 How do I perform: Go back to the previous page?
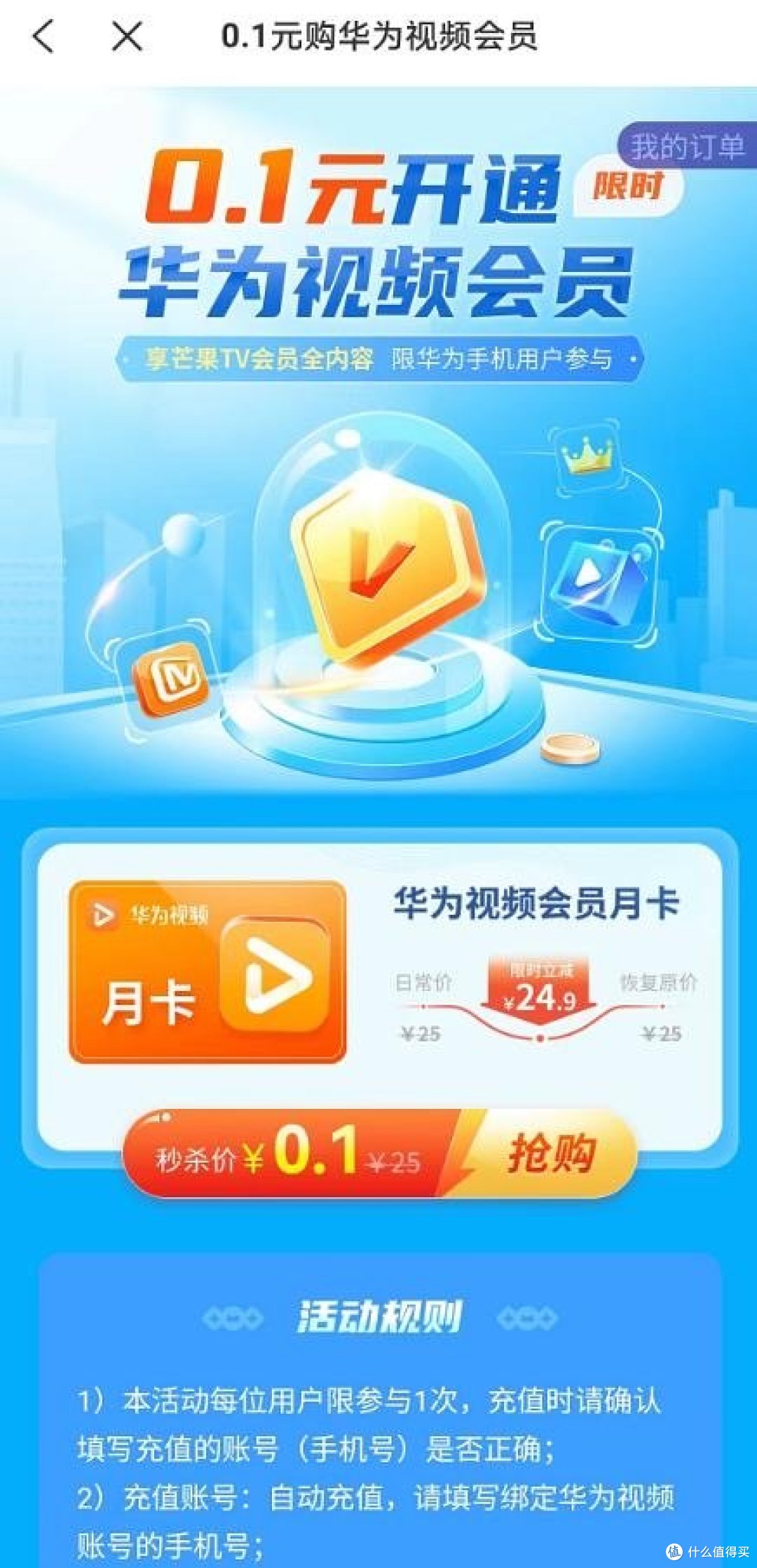coord(43,36)
